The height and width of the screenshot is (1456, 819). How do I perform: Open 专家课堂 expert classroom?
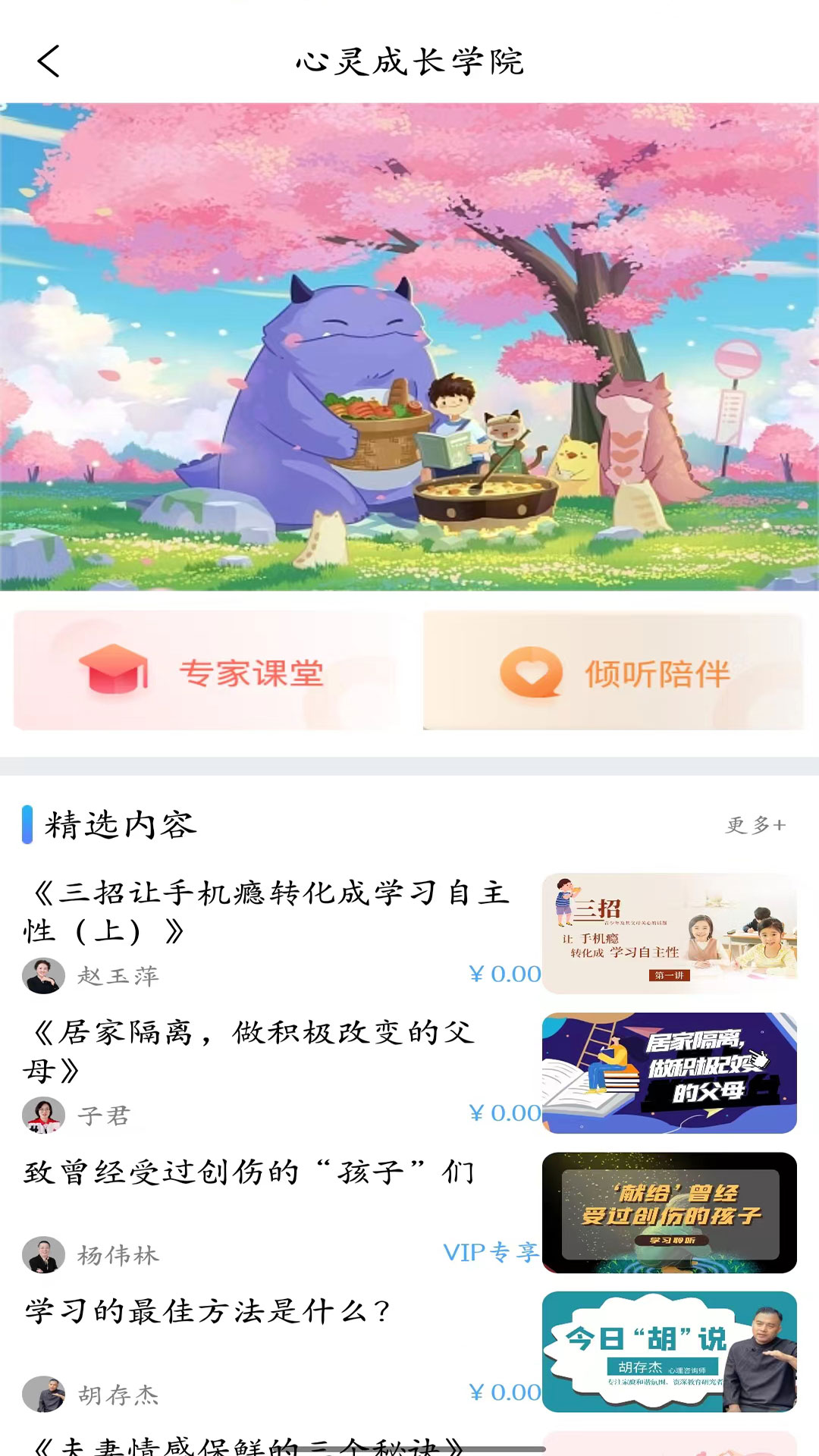coord(206,672)
